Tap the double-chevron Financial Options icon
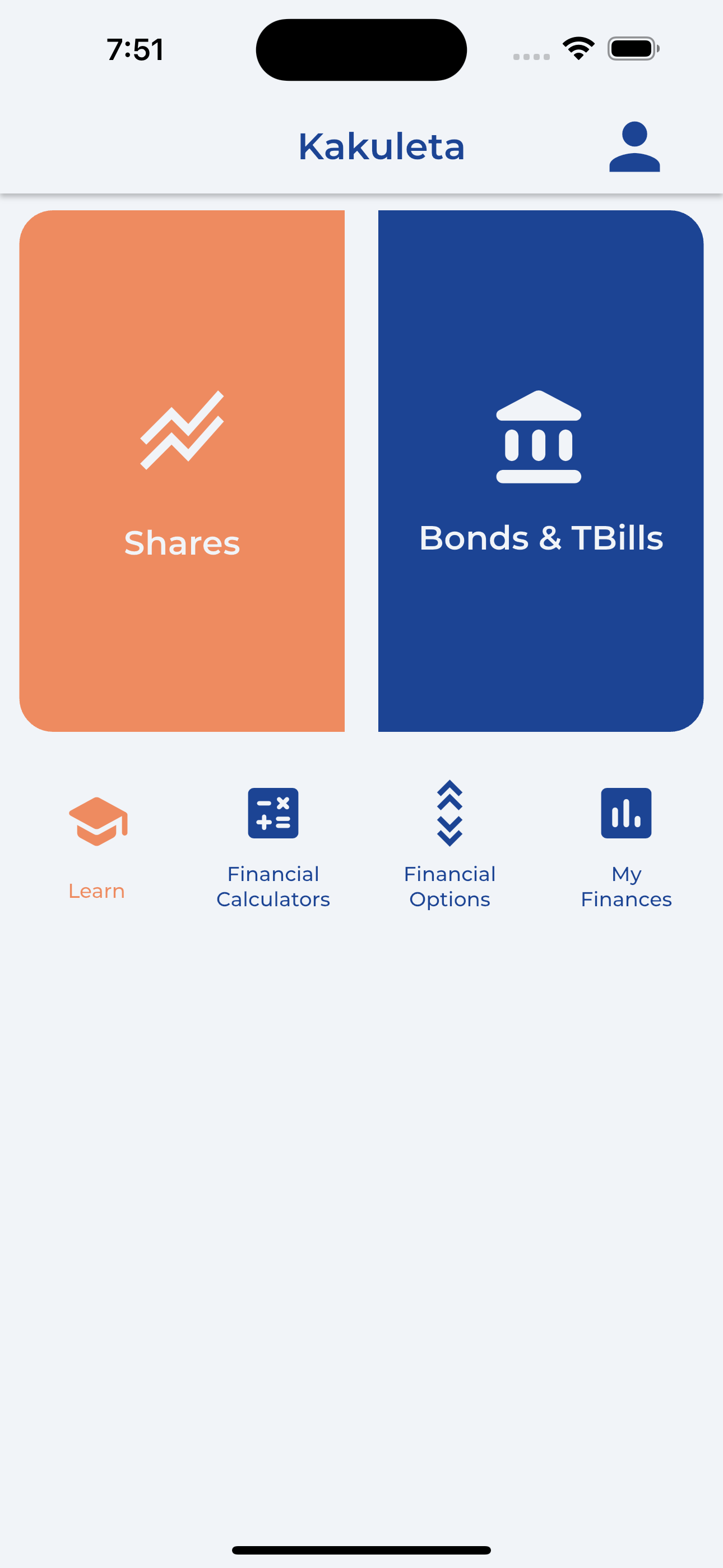723x1568 pixels. click(449, 814)
